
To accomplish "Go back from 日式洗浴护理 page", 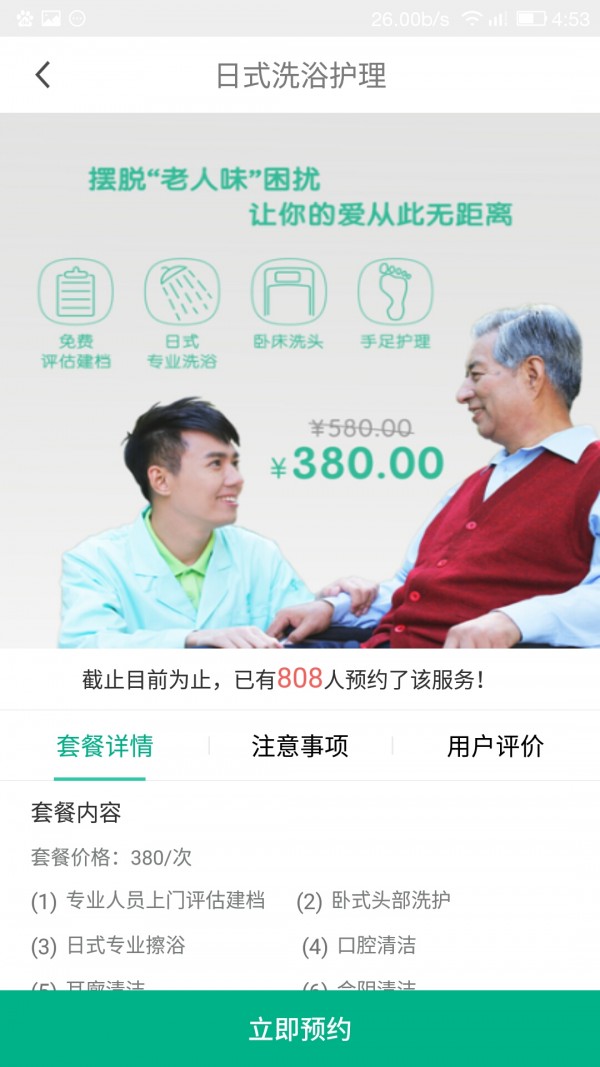I will pyautogui.click(x=42, y=75).
